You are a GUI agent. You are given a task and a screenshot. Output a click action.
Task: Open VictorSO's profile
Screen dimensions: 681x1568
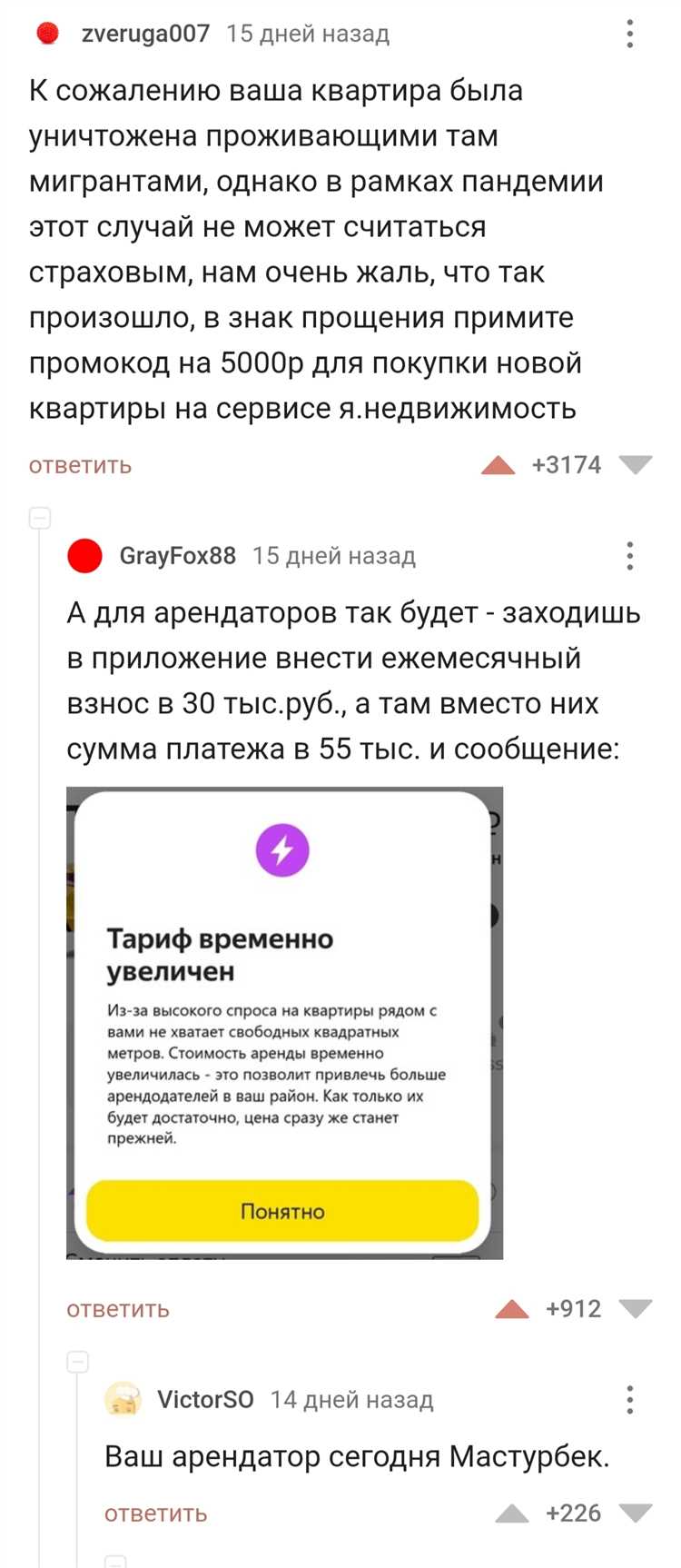coord(205,1400)
